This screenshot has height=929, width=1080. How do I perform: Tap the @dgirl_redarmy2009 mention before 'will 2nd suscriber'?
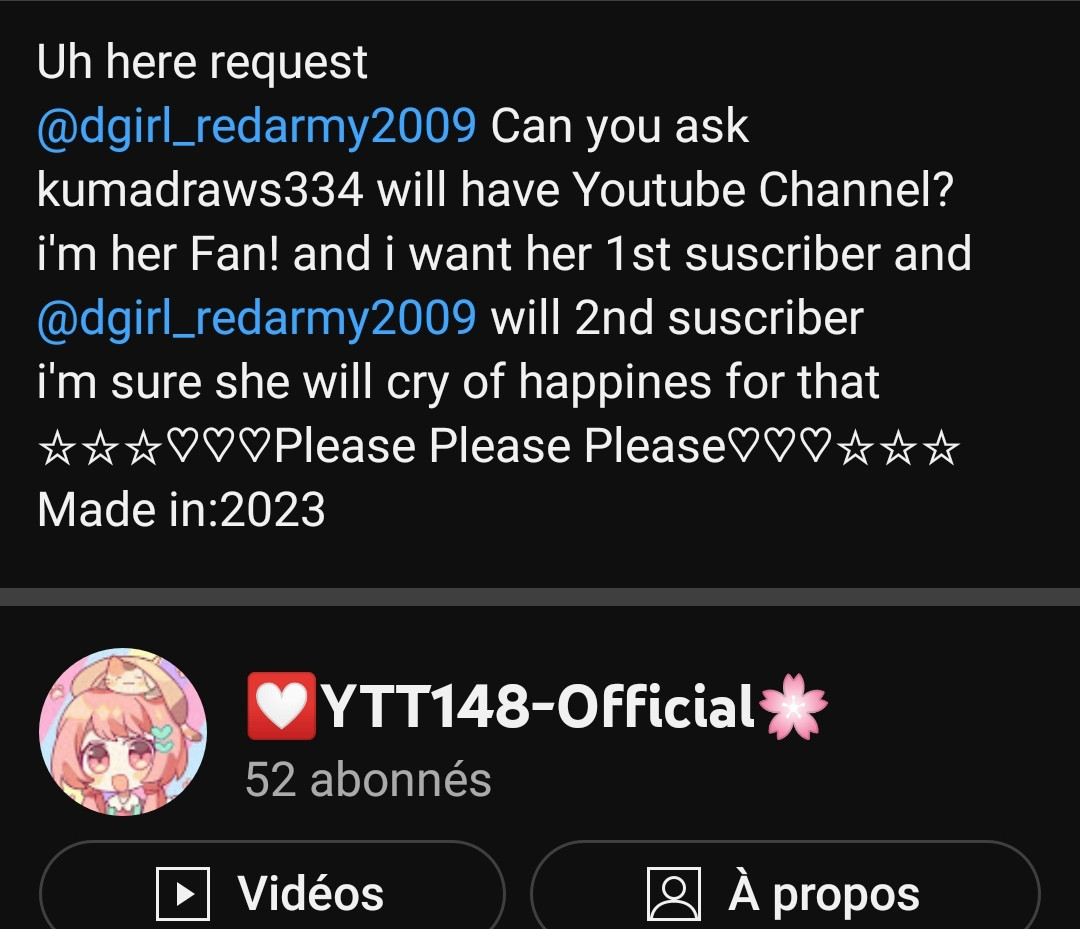point(256,318)
